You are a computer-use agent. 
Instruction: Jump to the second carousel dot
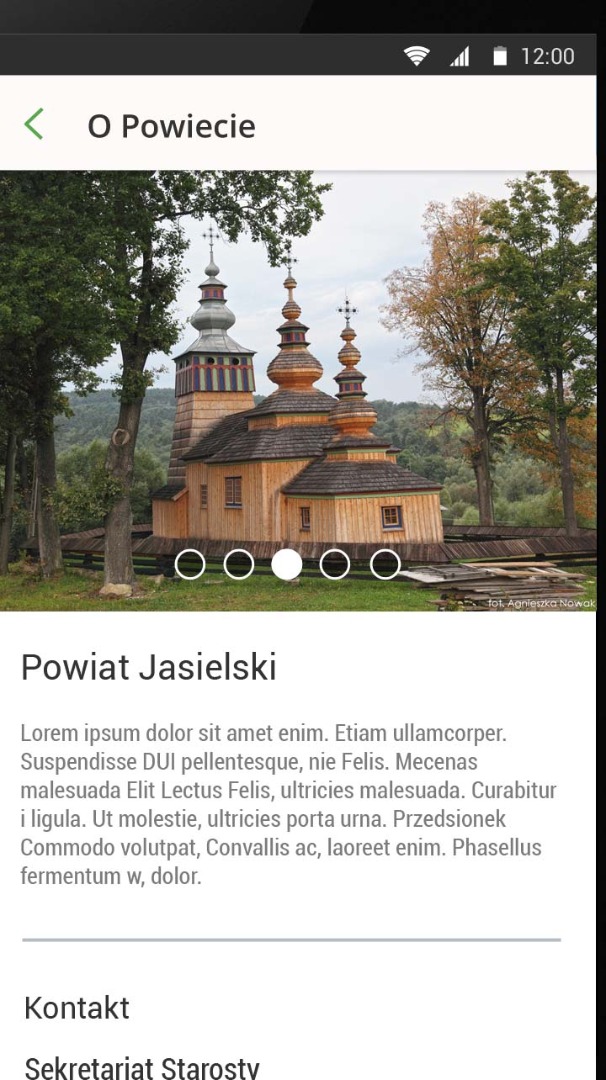[239, 564]
